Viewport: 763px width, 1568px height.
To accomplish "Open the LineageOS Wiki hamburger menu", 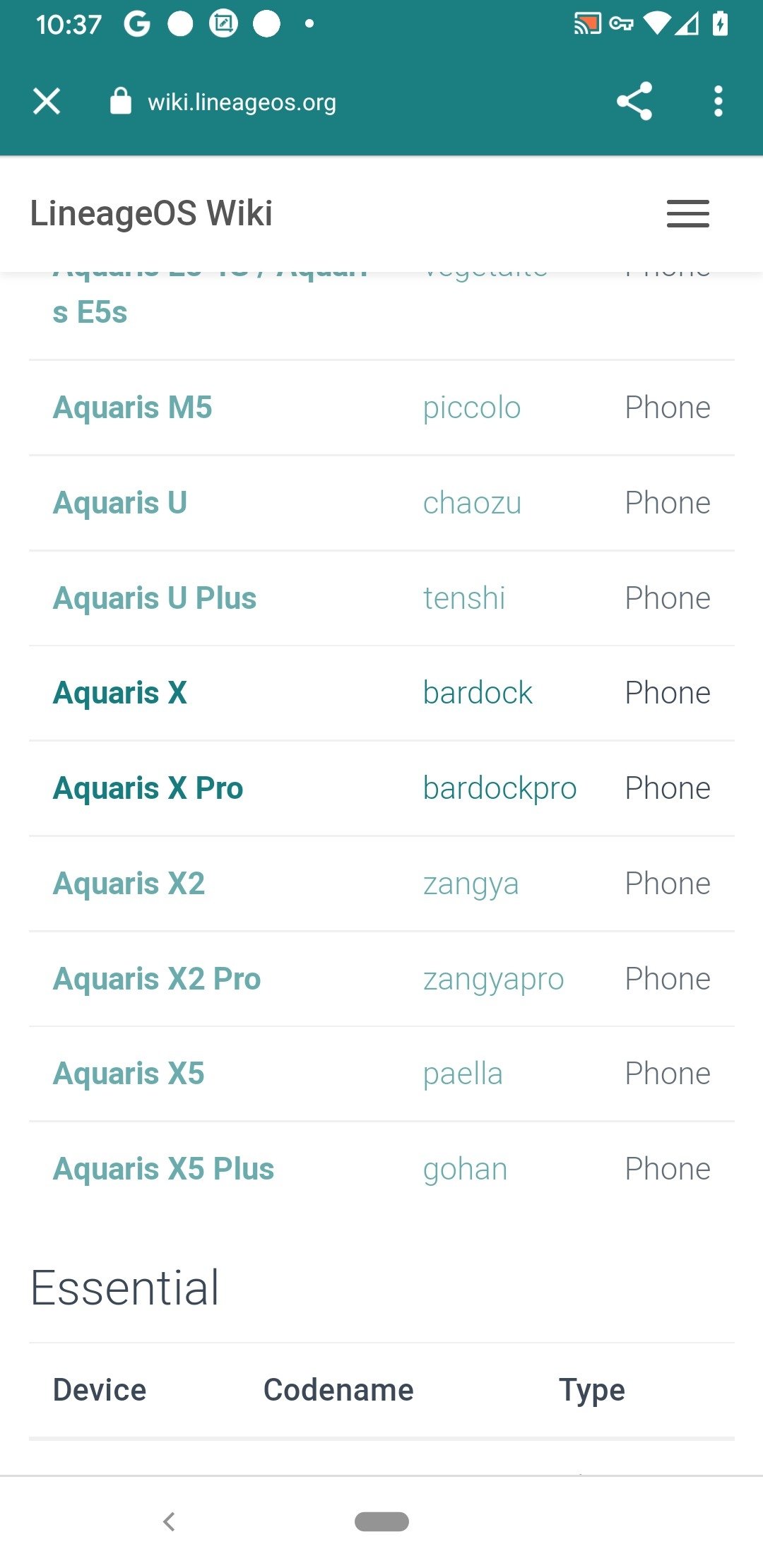I will (x=687, y=213).
